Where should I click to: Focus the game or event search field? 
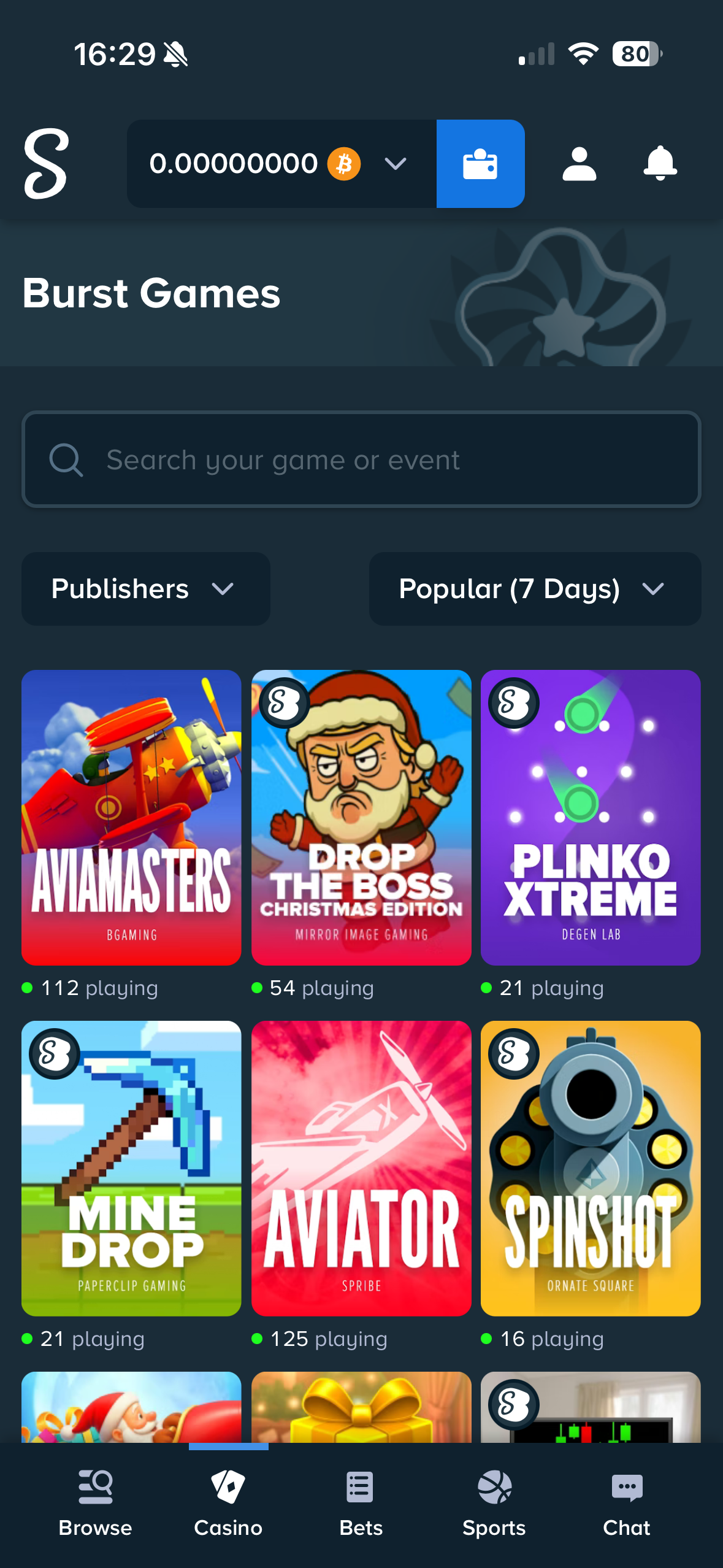pos(361,459)
